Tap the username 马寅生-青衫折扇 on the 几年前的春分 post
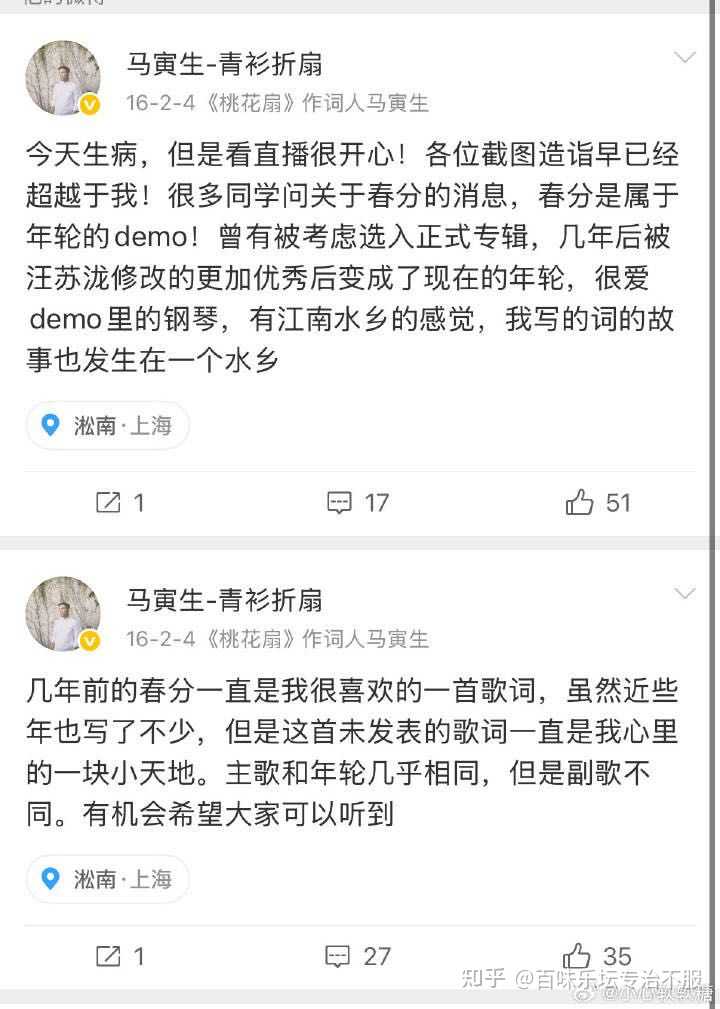Screen dimensions: 720x1009 [x=224, y=600]
